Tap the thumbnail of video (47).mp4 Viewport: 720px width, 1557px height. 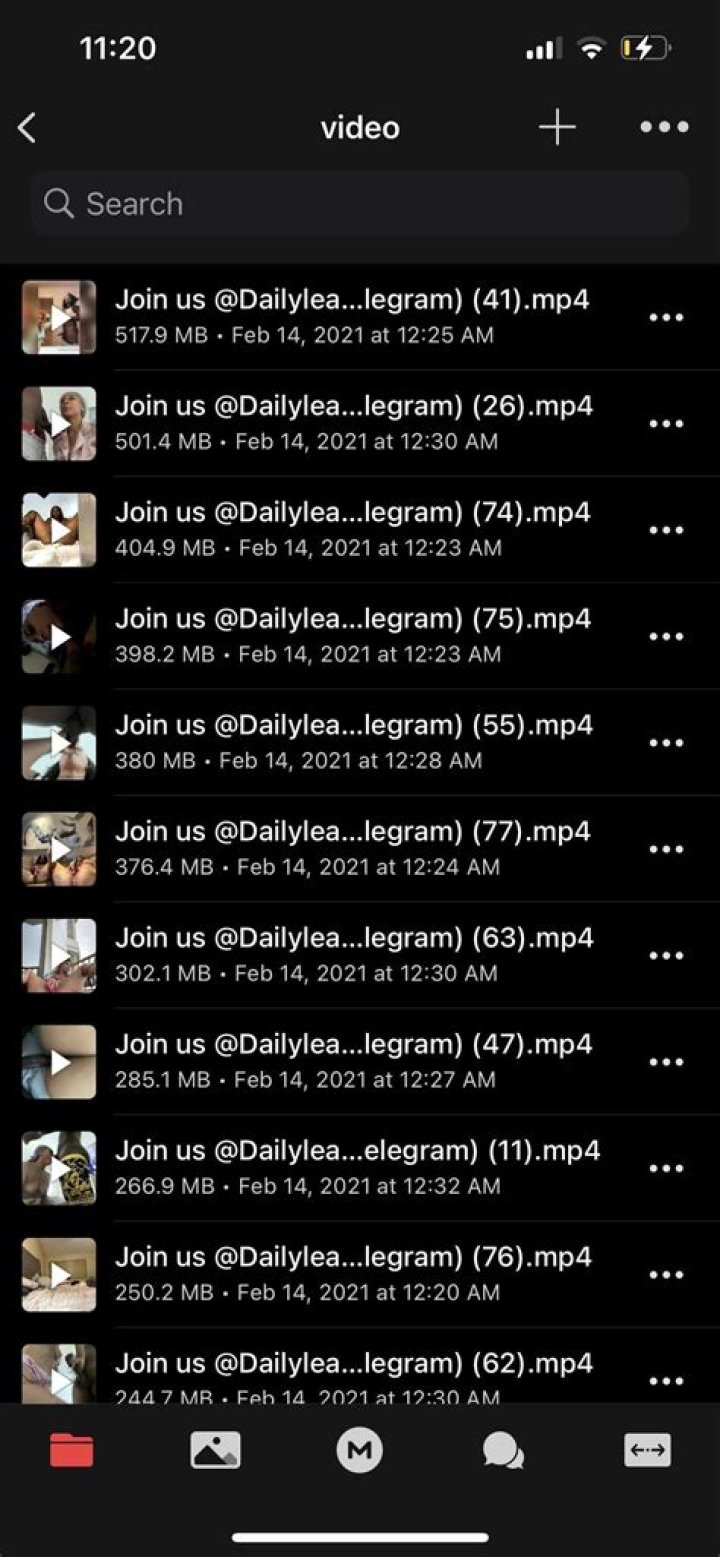[59, 1061]
